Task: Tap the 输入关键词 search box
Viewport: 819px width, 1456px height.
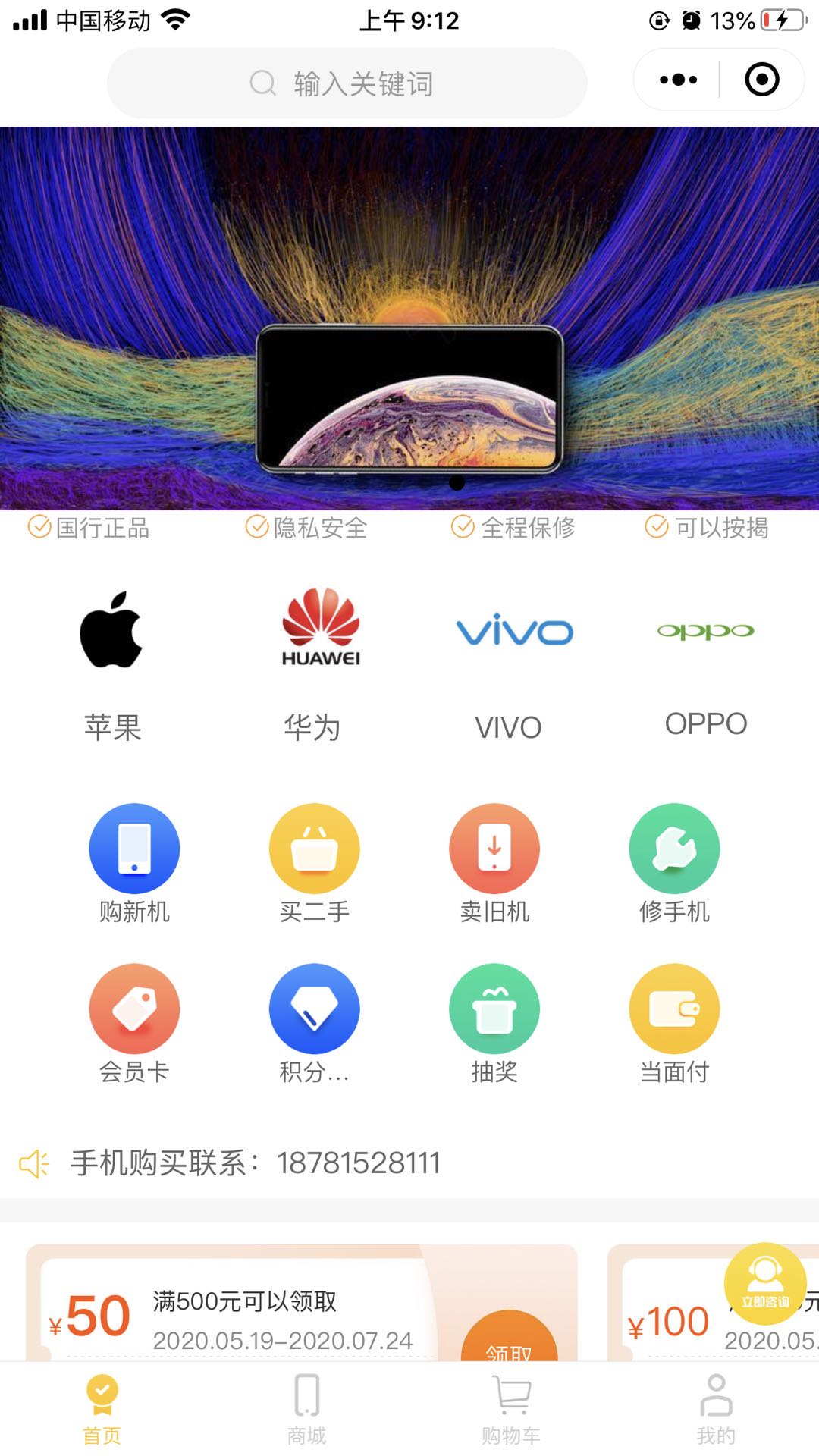Action: pos(347,83)
